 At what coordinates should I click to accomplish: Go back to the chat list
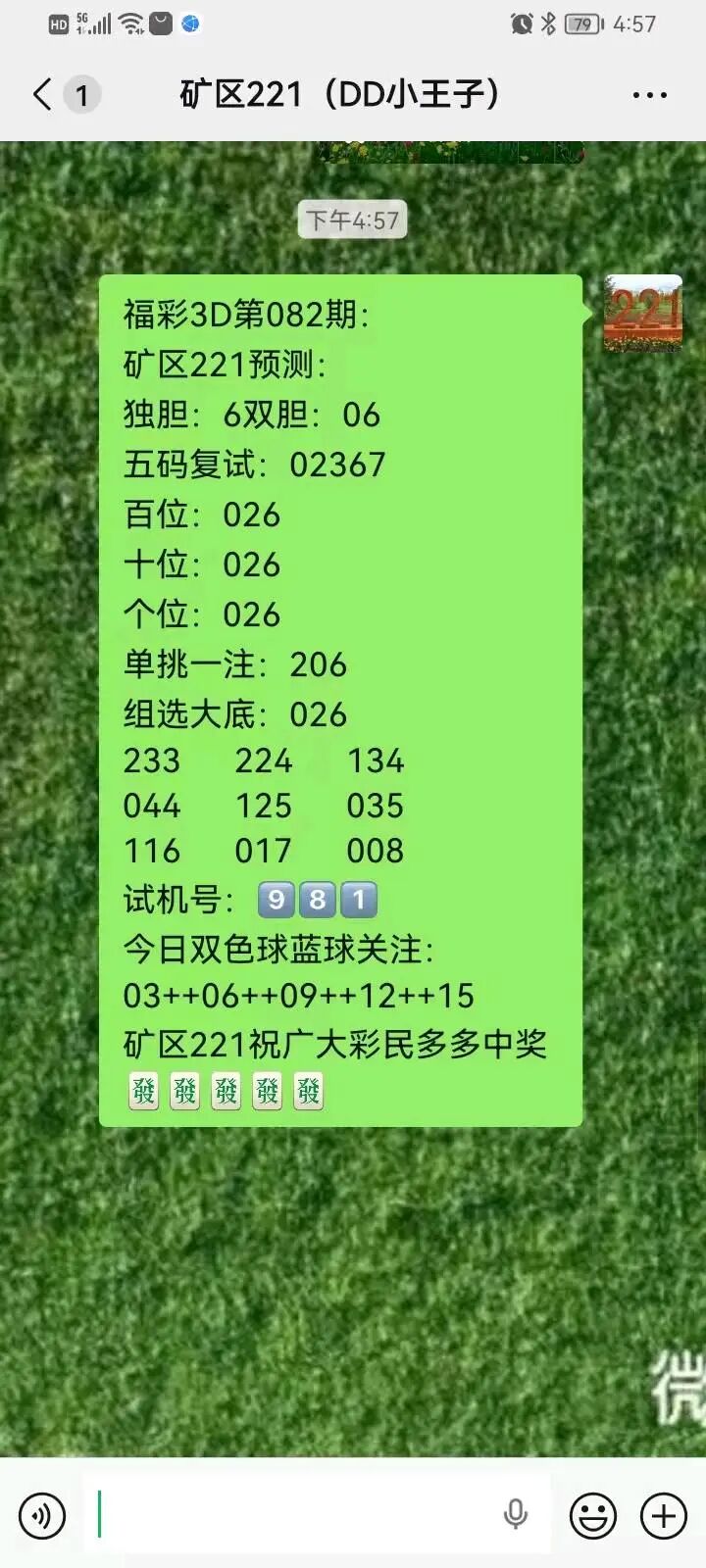(43, 95)
